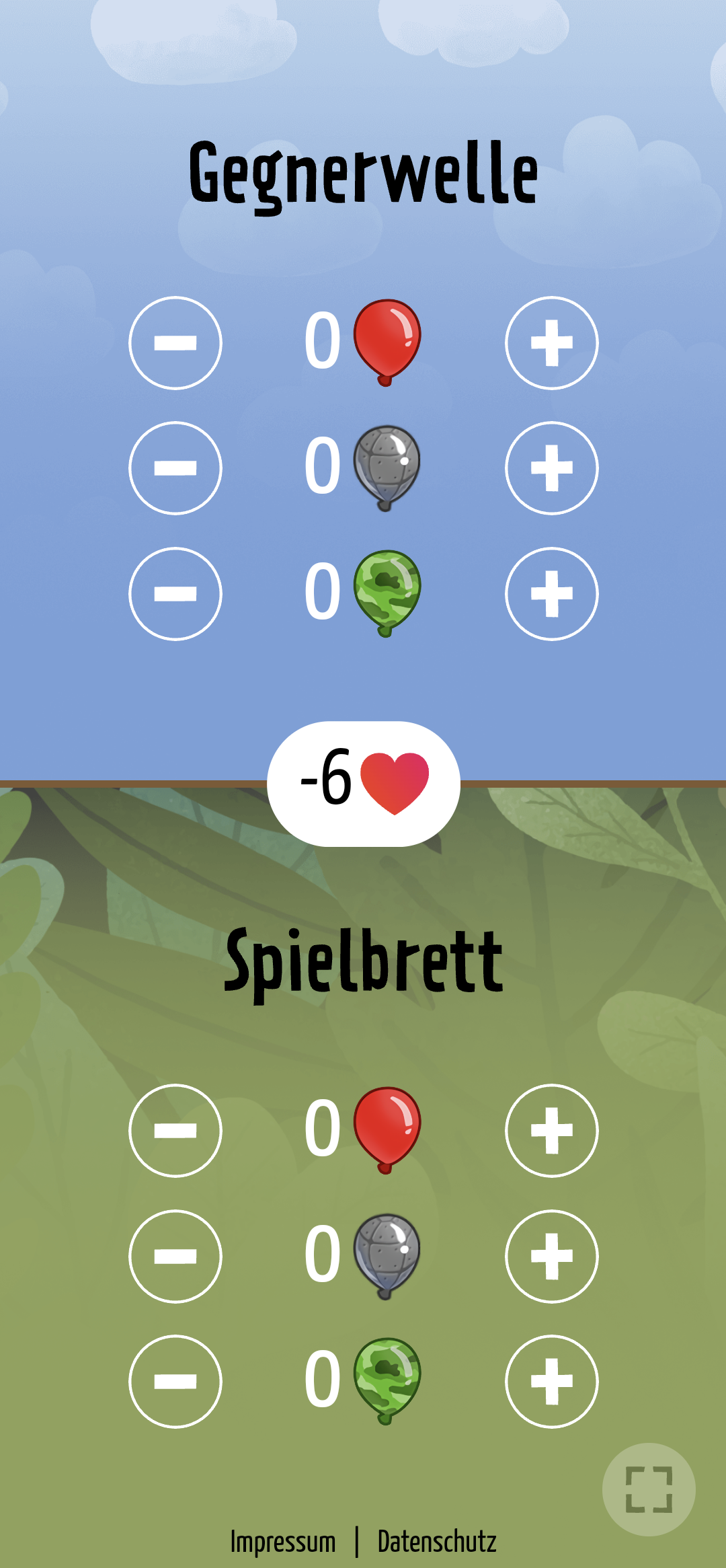Decrease red balloons in Gegnerwelle with minus

tap(176, 343)
